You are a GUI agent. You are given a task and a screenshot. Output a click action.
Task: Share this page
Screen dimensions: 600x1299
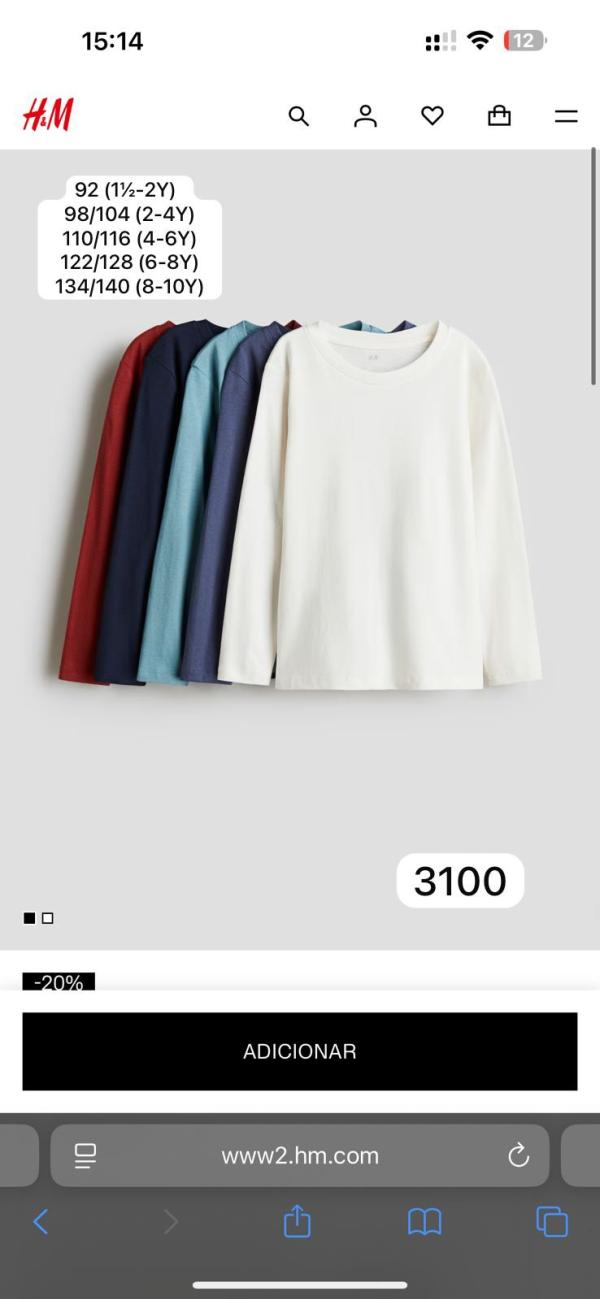coord(297,1221)
